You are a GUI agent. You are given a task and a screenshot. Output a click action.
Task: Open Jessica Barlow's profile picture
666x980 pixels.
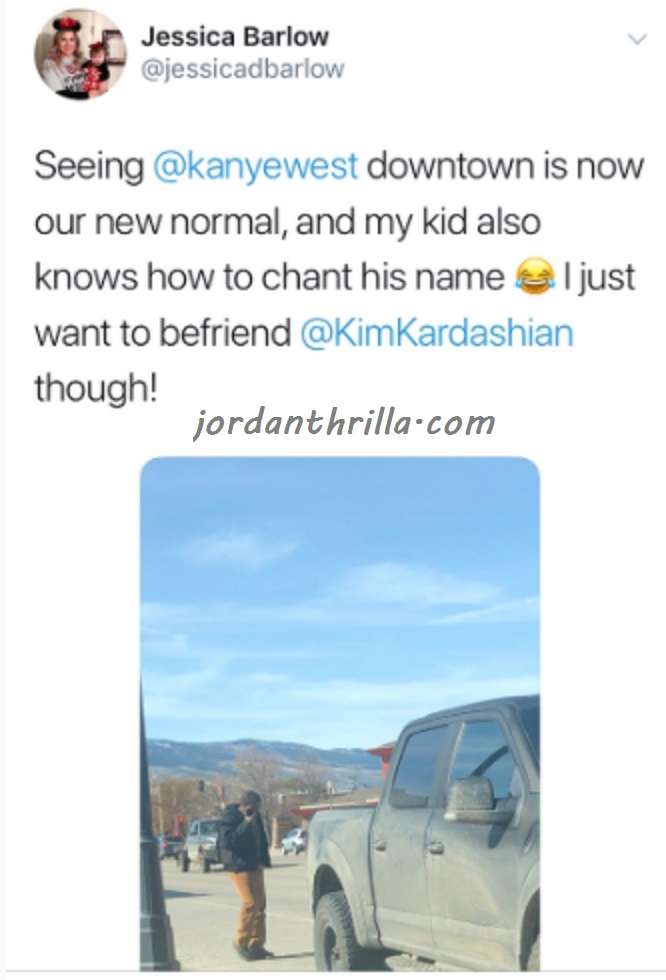click(79, 54)
